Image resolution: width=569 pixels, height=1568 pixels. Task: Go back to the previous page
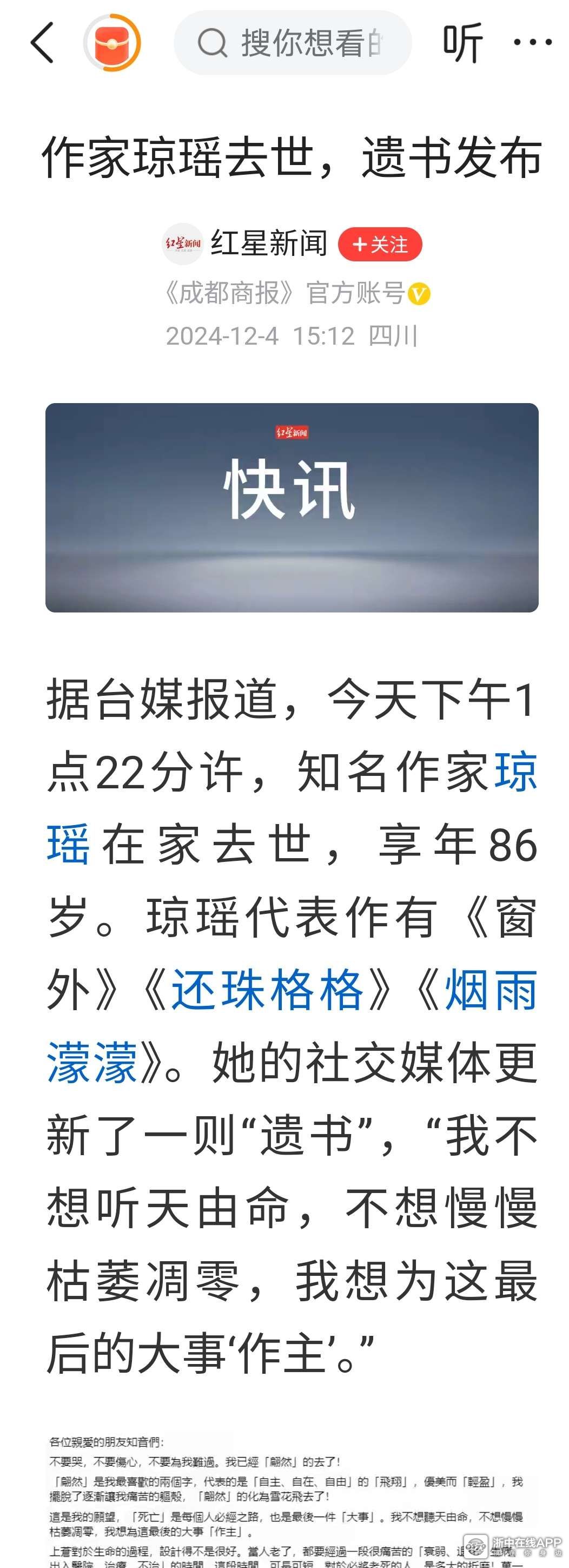pos(43,43)
